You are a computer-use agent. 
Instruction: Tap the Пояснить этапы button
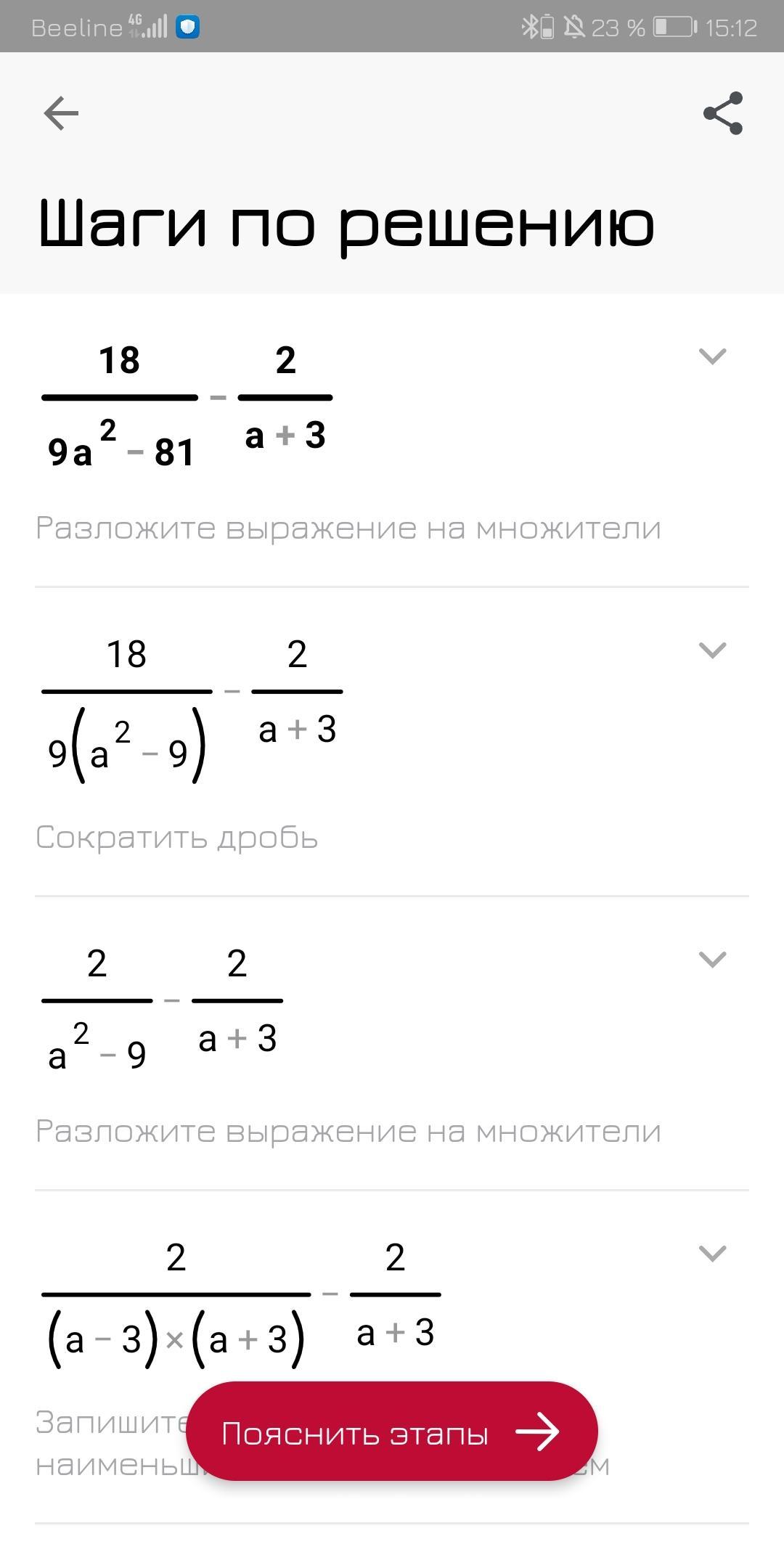391,1433
